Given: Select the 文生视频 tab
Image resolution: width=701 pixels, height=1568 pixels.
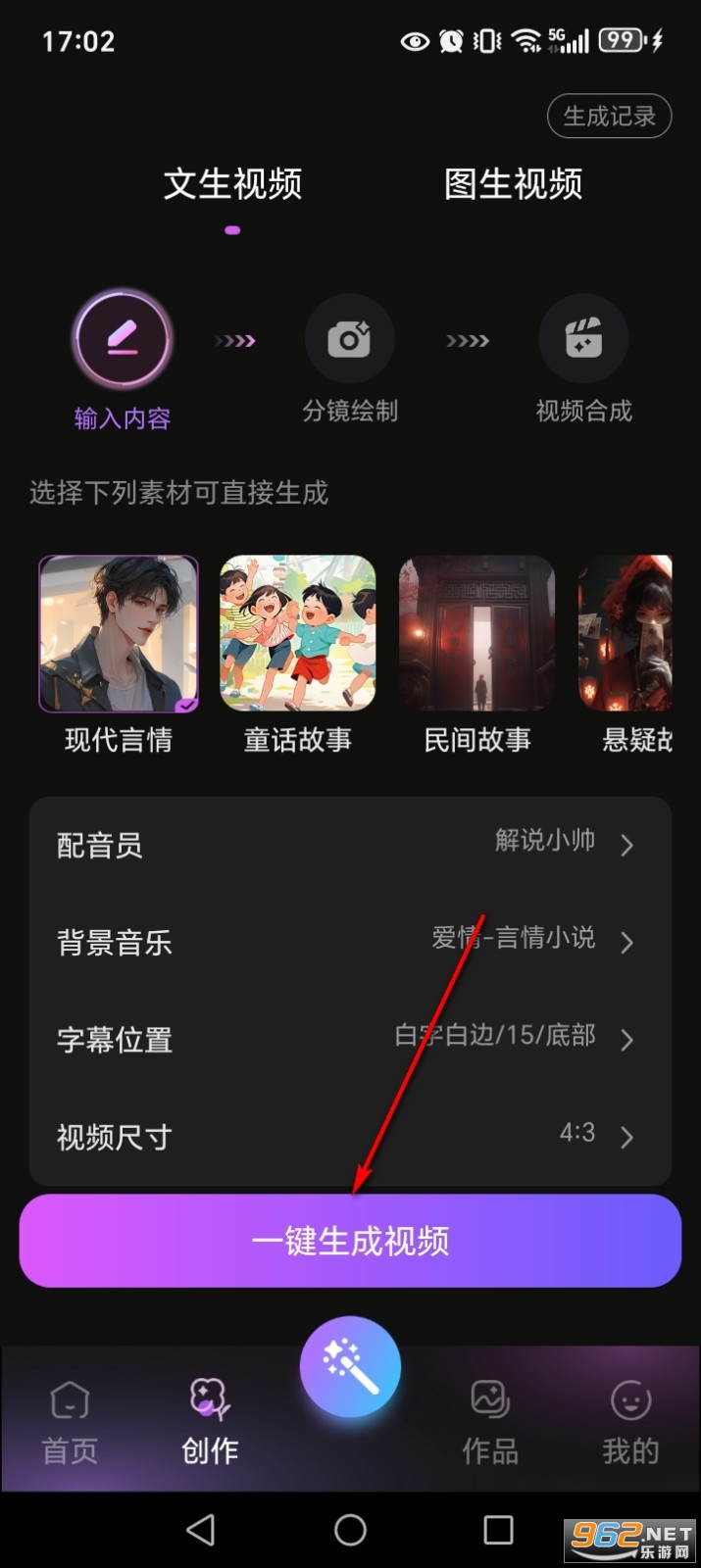Looking at the screenshot, I should (232, 184).
